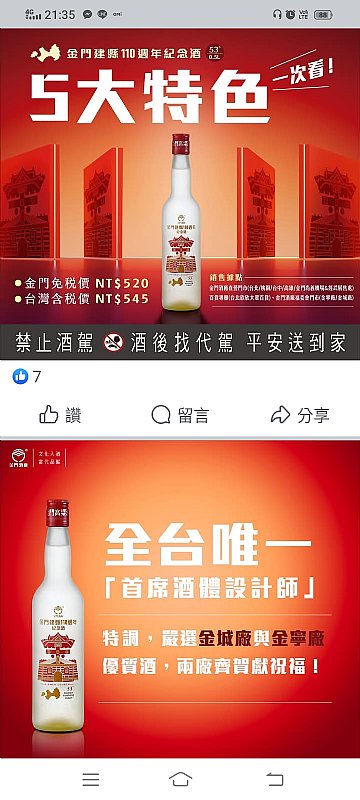This screenshot has height=800, width=360.
Task: Go back with the system back button
Action: (274, 779)
